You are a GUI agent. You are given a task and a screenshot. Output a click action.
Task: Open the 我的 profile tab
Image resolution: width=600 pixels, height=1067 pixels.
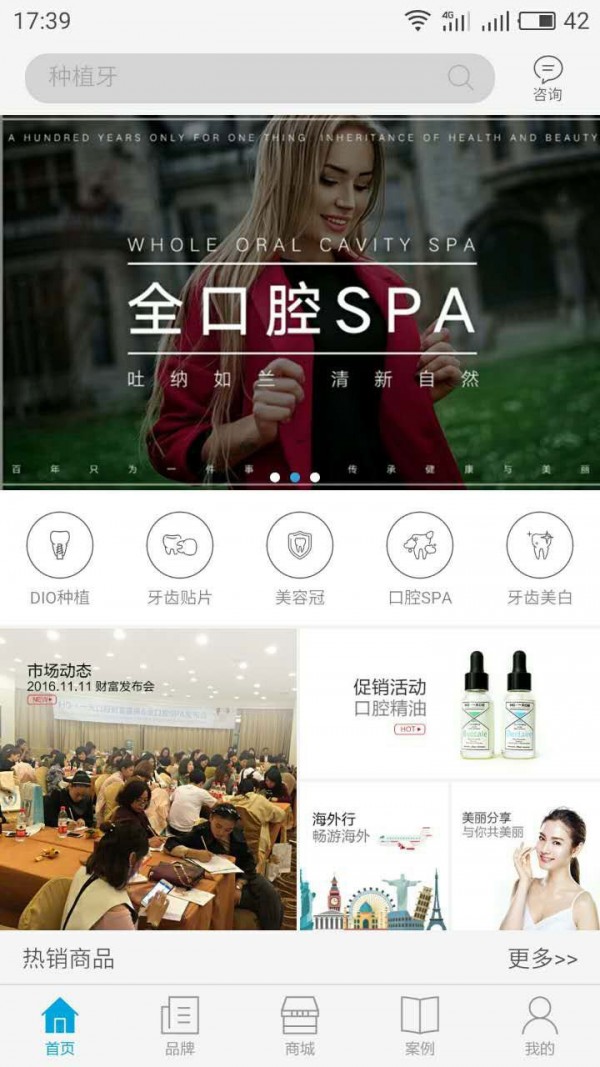(540, 1026)
